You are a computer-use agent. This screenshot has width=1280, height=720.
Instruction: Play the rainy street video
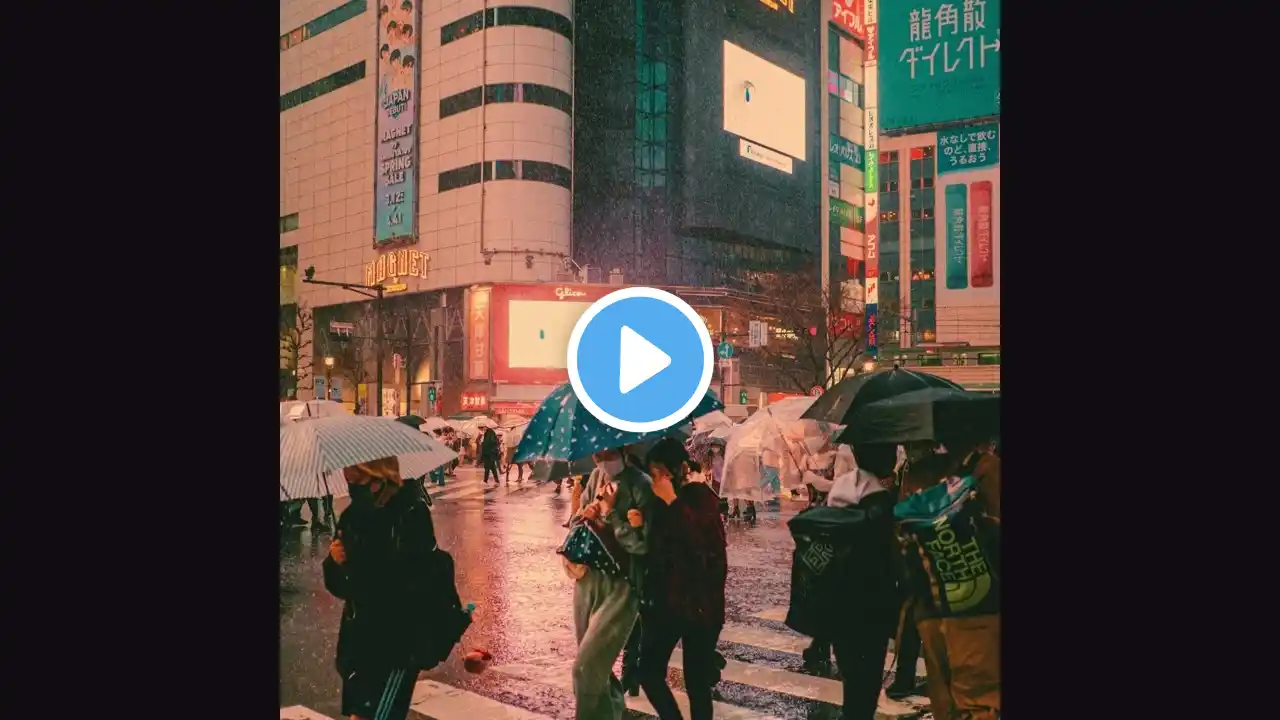coord(640,360)
